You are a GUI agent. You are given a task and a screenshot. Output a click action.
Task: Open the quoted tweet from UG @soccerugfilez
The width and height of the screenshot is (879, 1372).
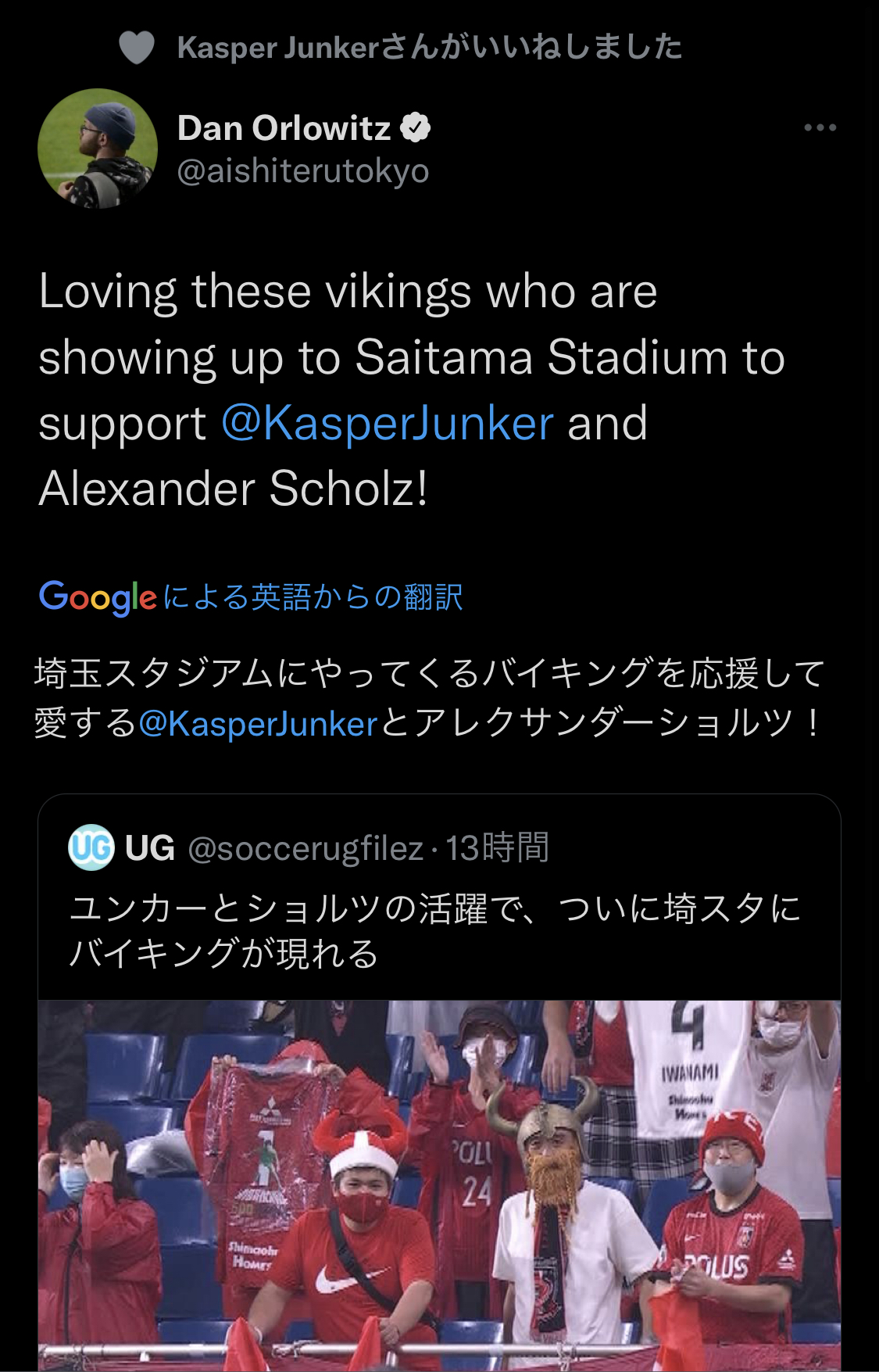(439, 898)
